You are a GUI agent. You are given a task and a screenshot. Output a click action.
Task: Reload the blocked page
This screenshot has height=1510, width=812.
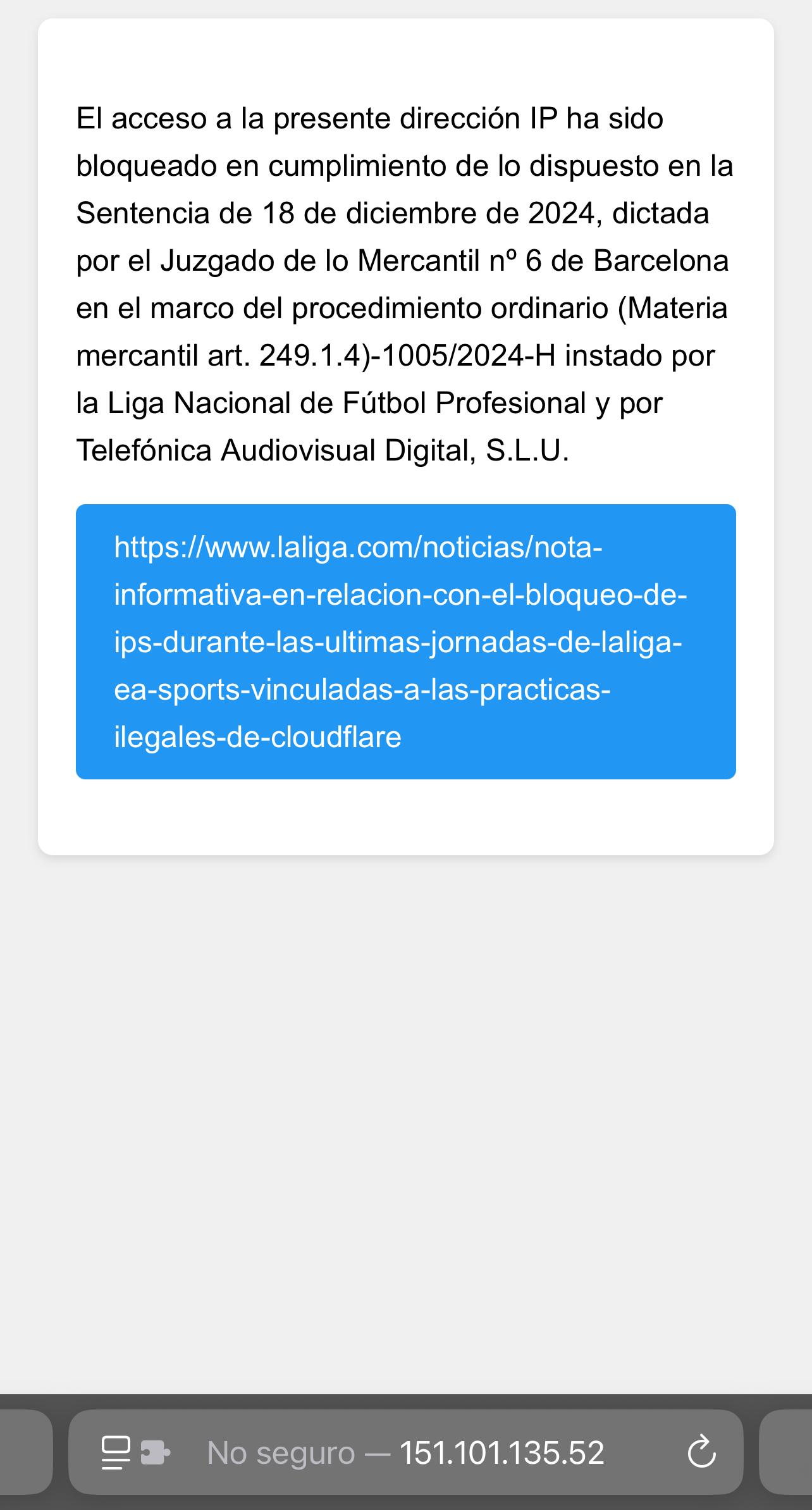701,1452
